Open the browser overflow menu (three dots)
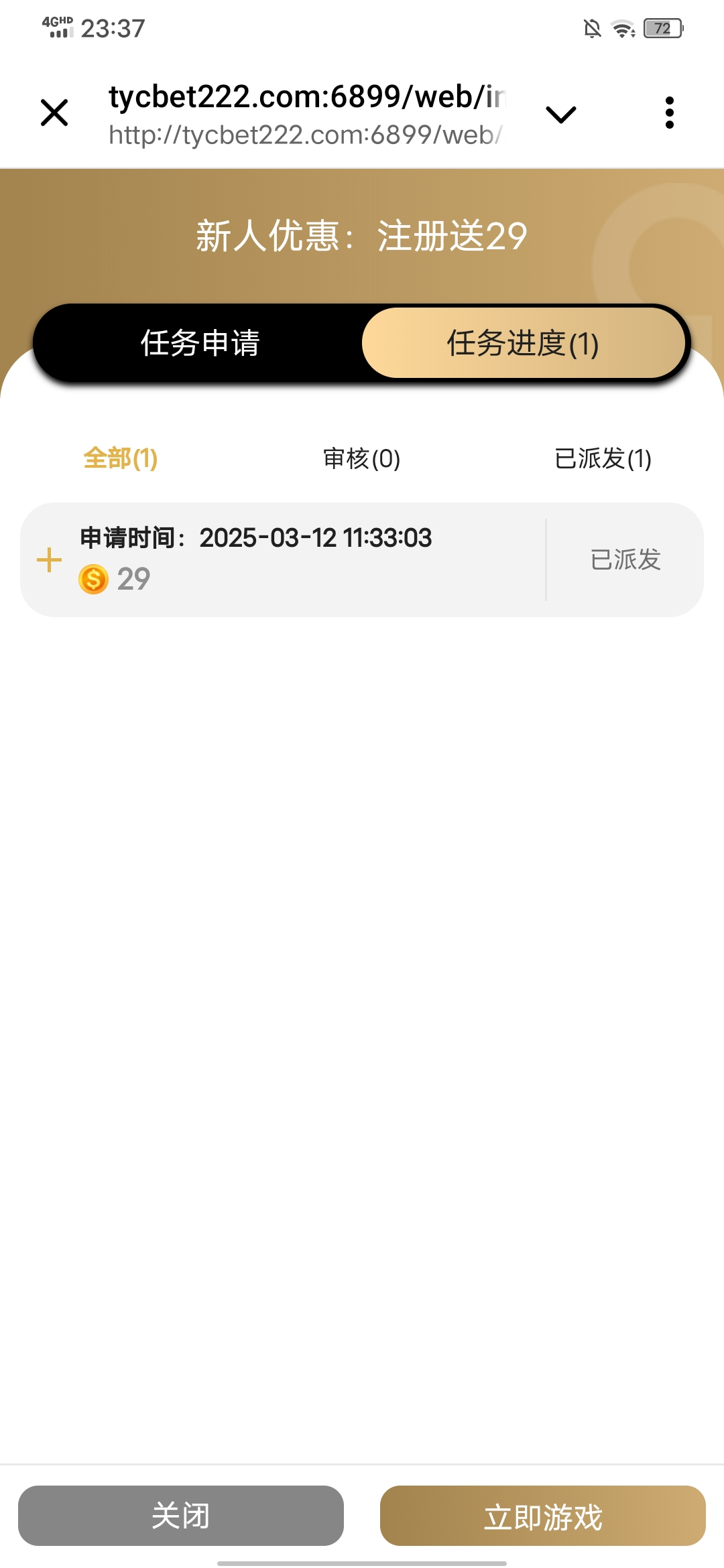 [670, 113]
